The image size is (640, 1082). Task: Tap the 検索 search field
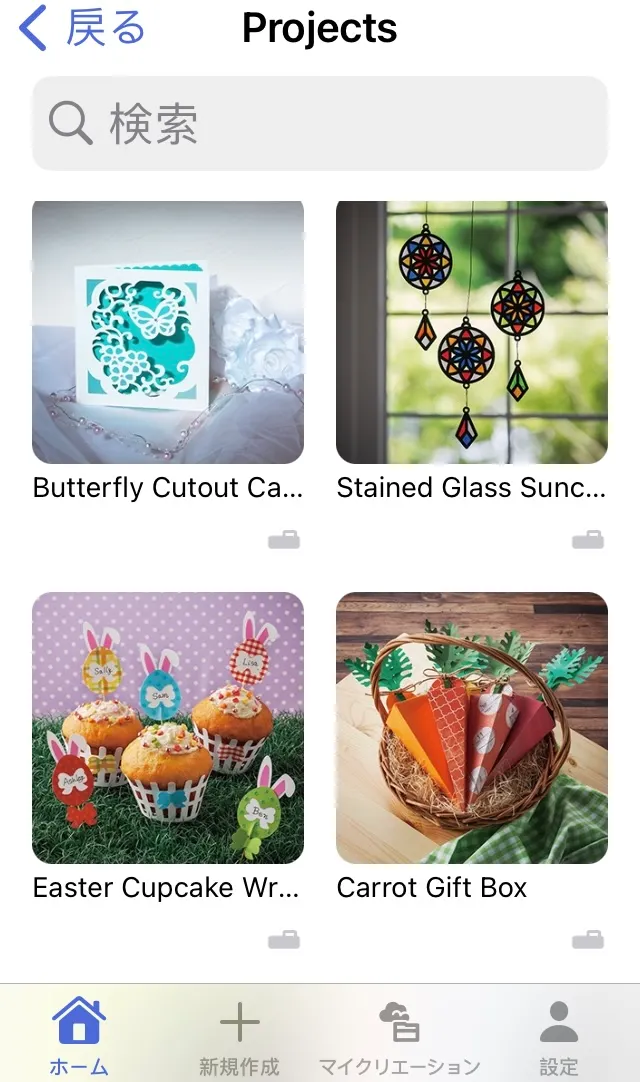pos(320,124)
